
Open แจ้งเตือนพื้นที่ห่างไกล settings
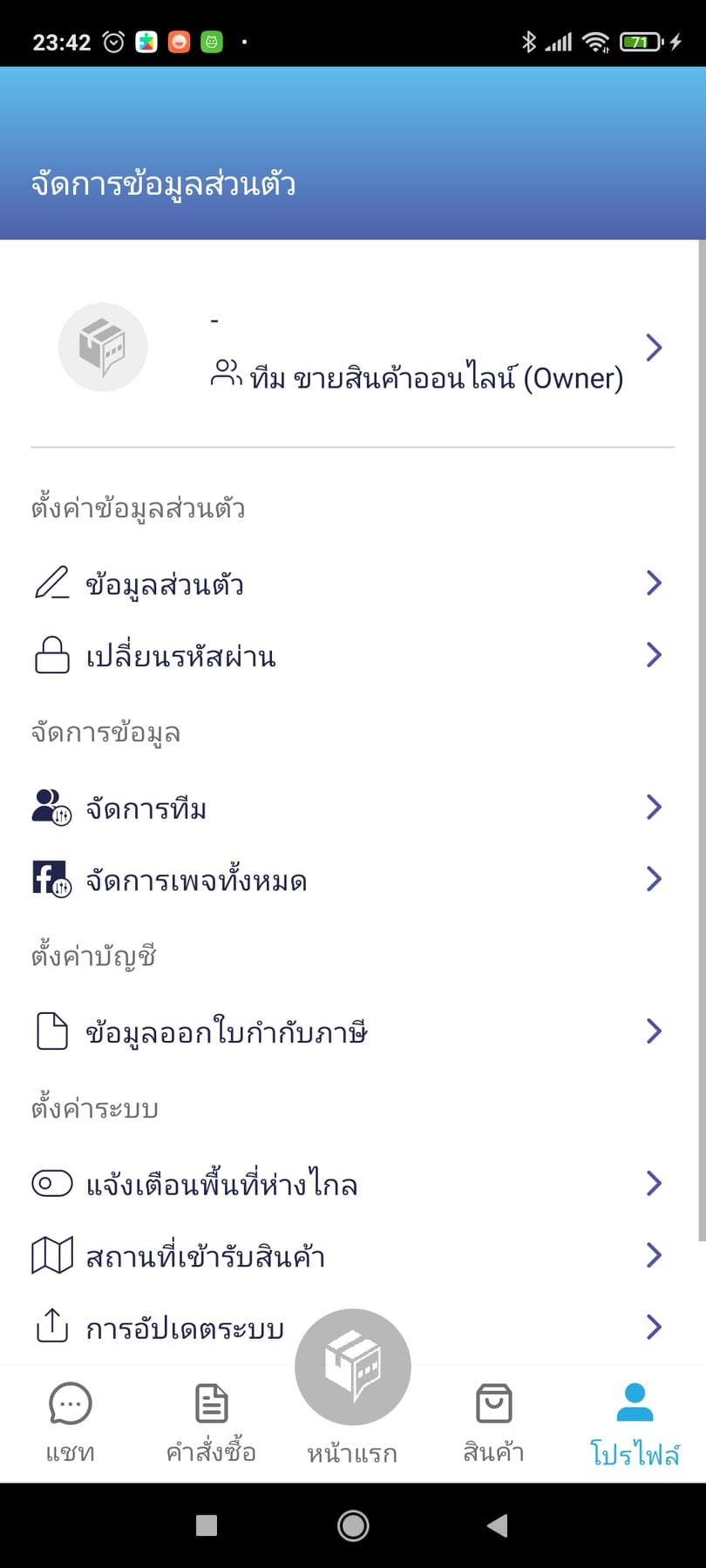click(353, 1184)
